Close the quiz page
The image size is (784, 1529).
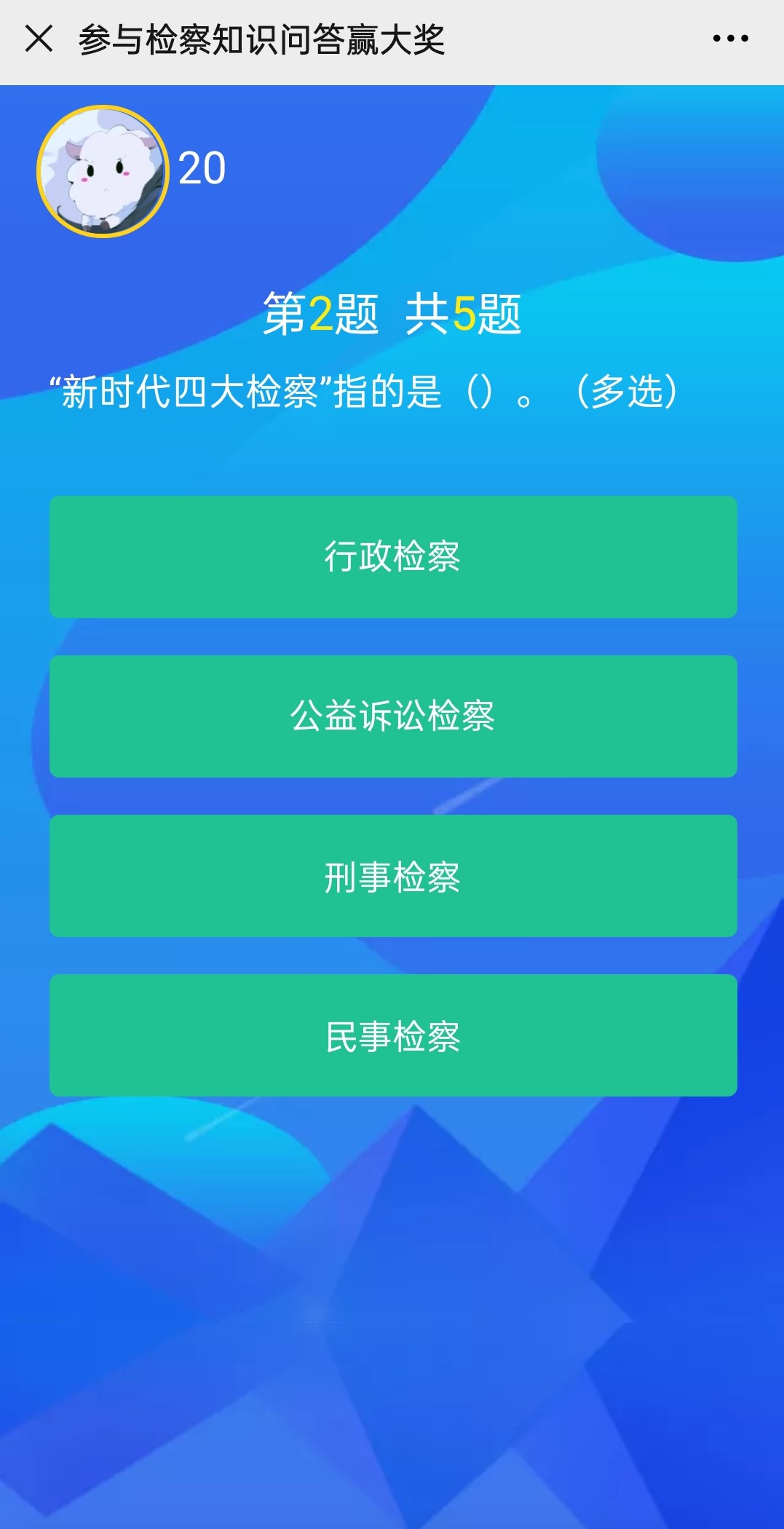point(39,39)
